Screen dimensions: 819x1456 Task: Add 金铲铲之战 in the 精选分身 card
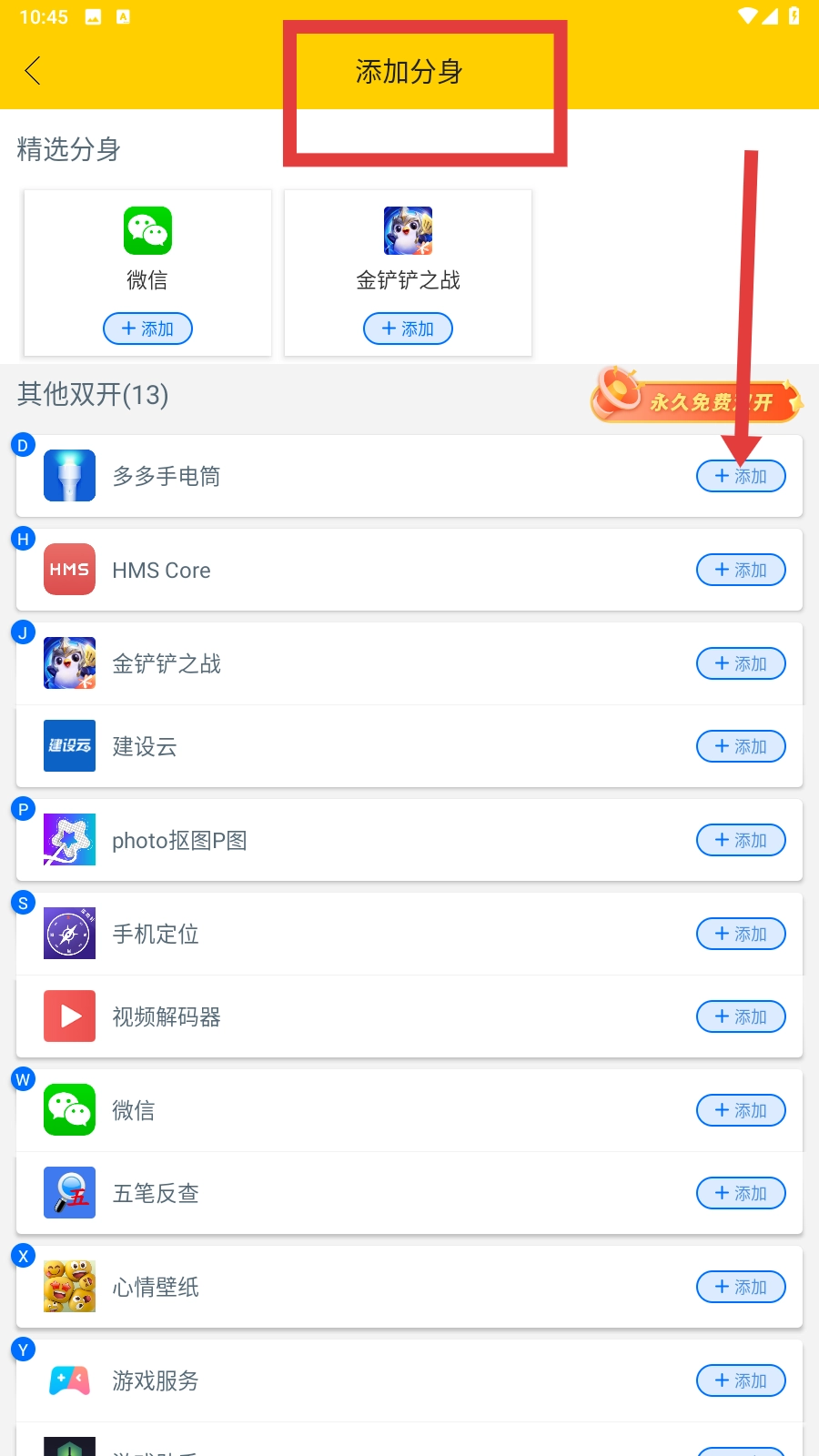pos(408,329)
